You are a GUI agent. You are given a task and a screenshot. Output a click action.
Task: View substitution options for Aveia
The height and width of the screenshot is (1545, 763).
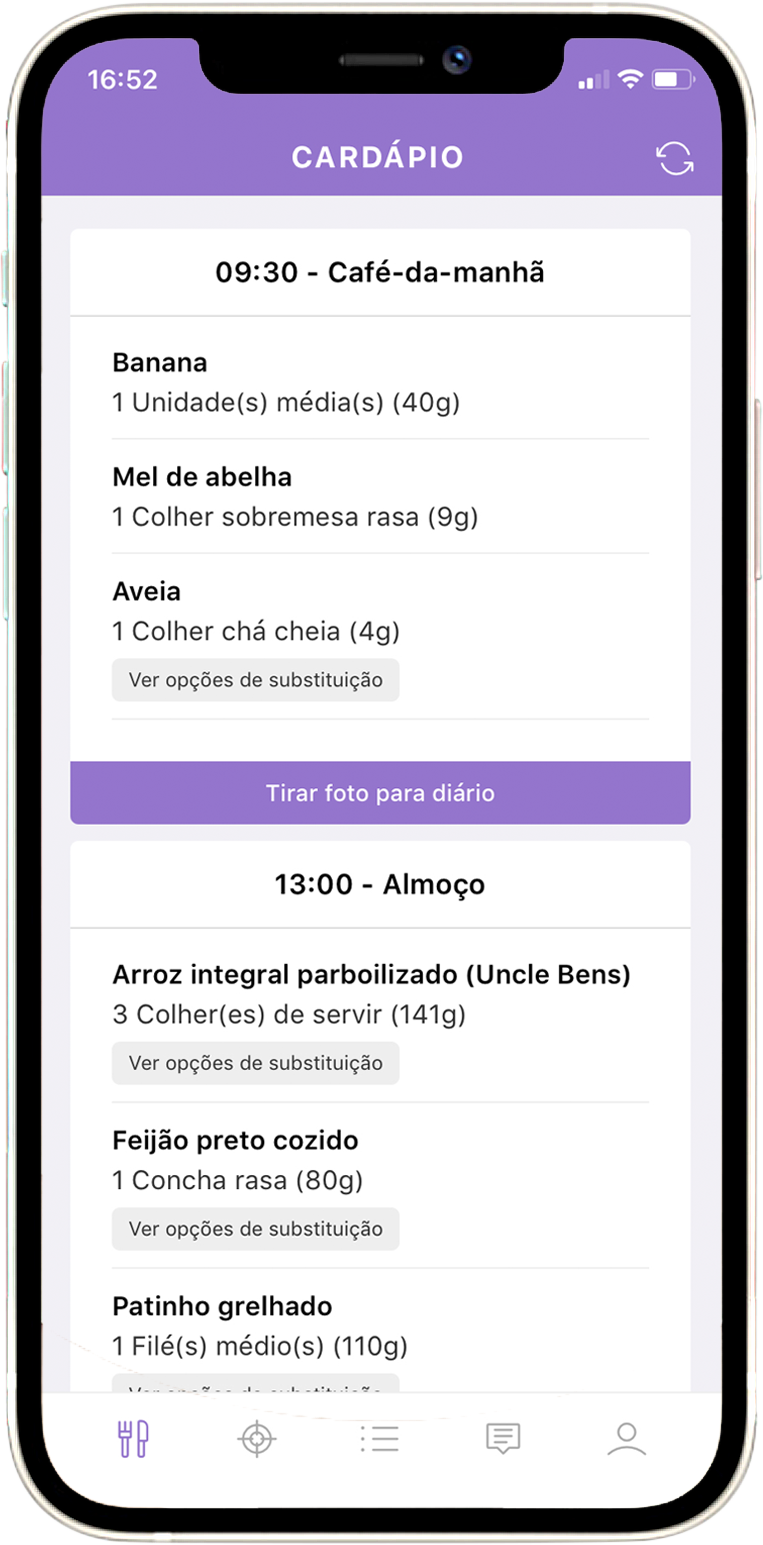255,680
